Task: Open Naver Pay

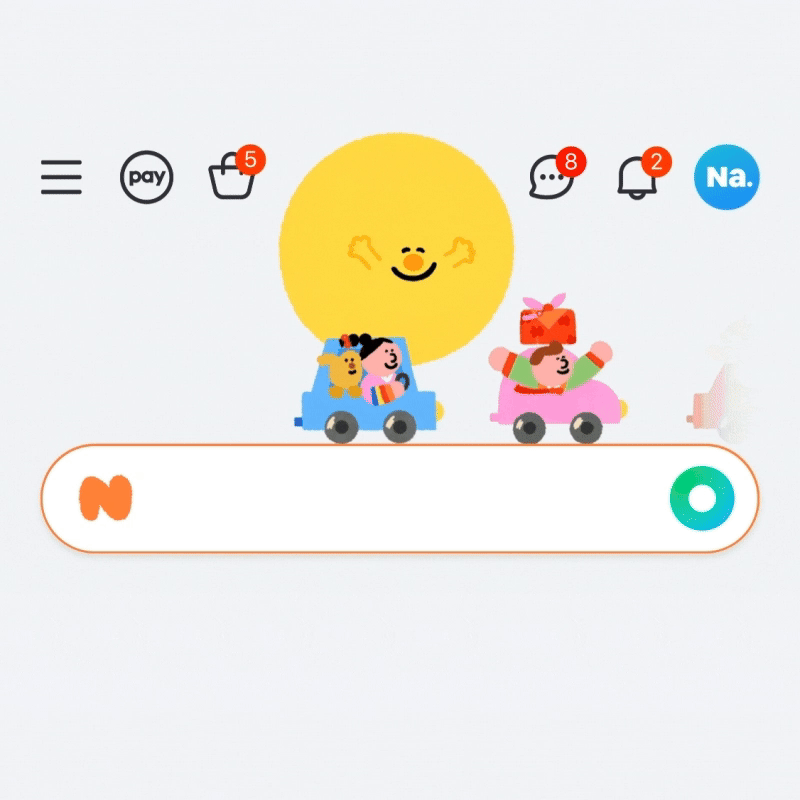Action: coord(147,178)
